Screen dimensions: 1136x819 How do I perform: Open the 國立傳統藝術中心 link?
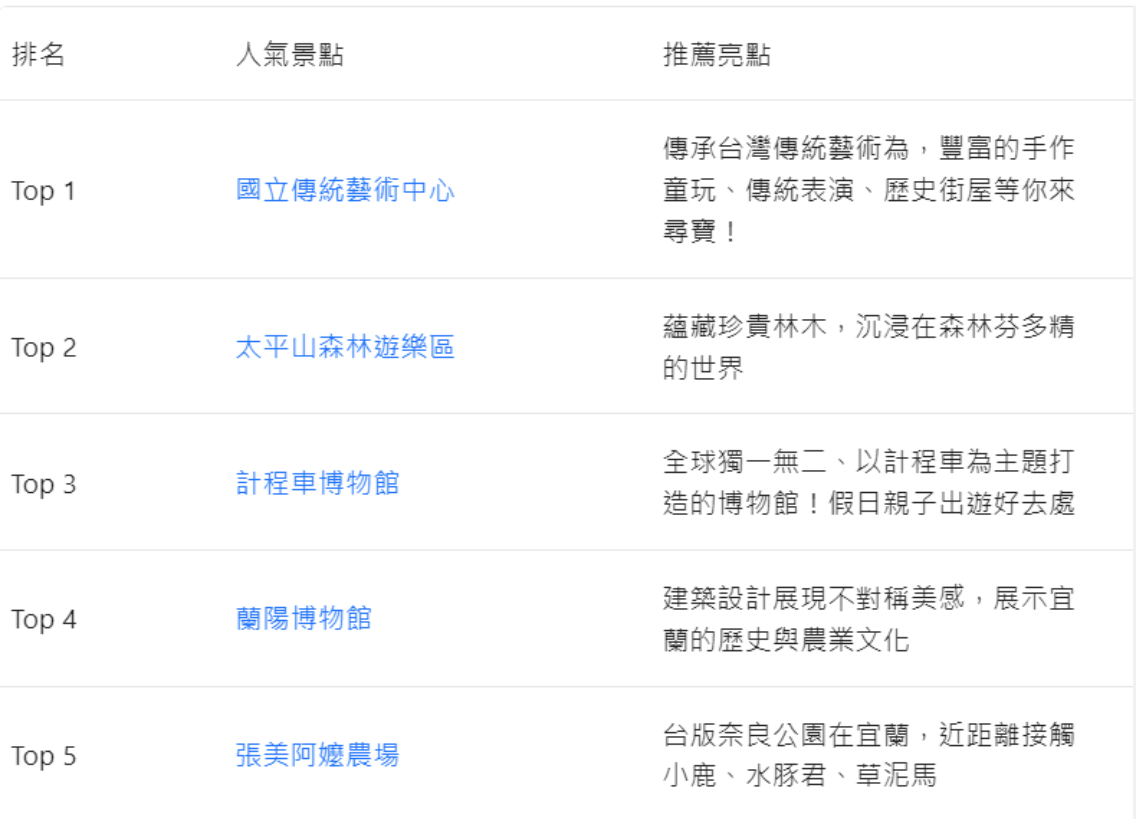tap(345, 190)
